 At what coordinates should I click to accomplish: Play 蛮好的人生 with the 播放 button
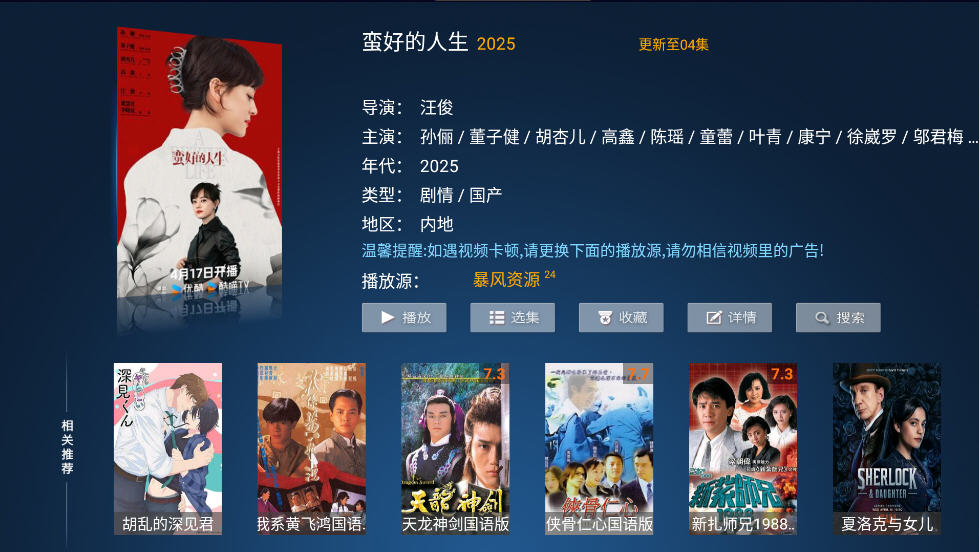click(404, 318)
